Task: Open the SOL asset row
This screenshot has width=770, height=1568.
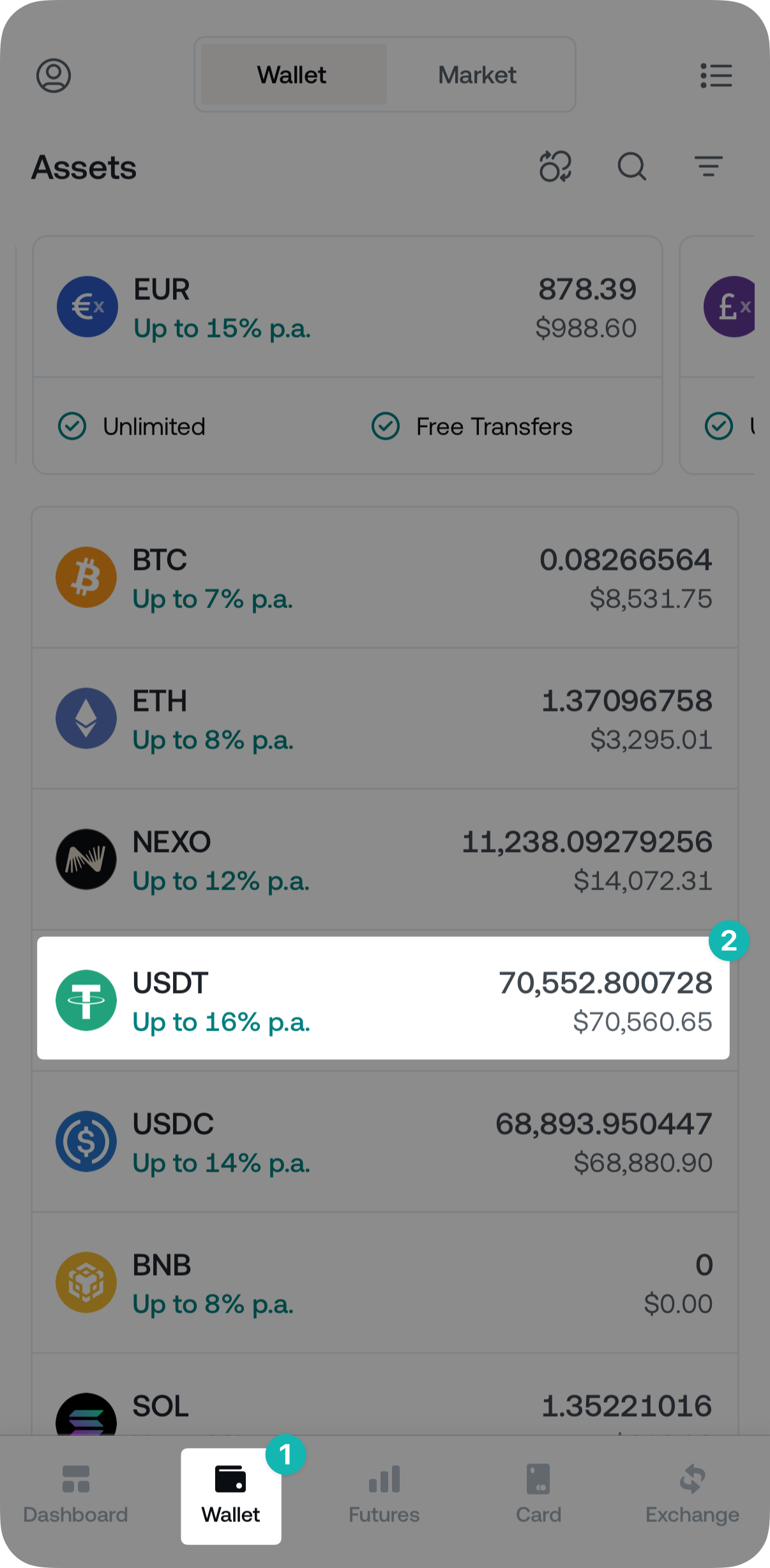Action: tap(384, 1408)
